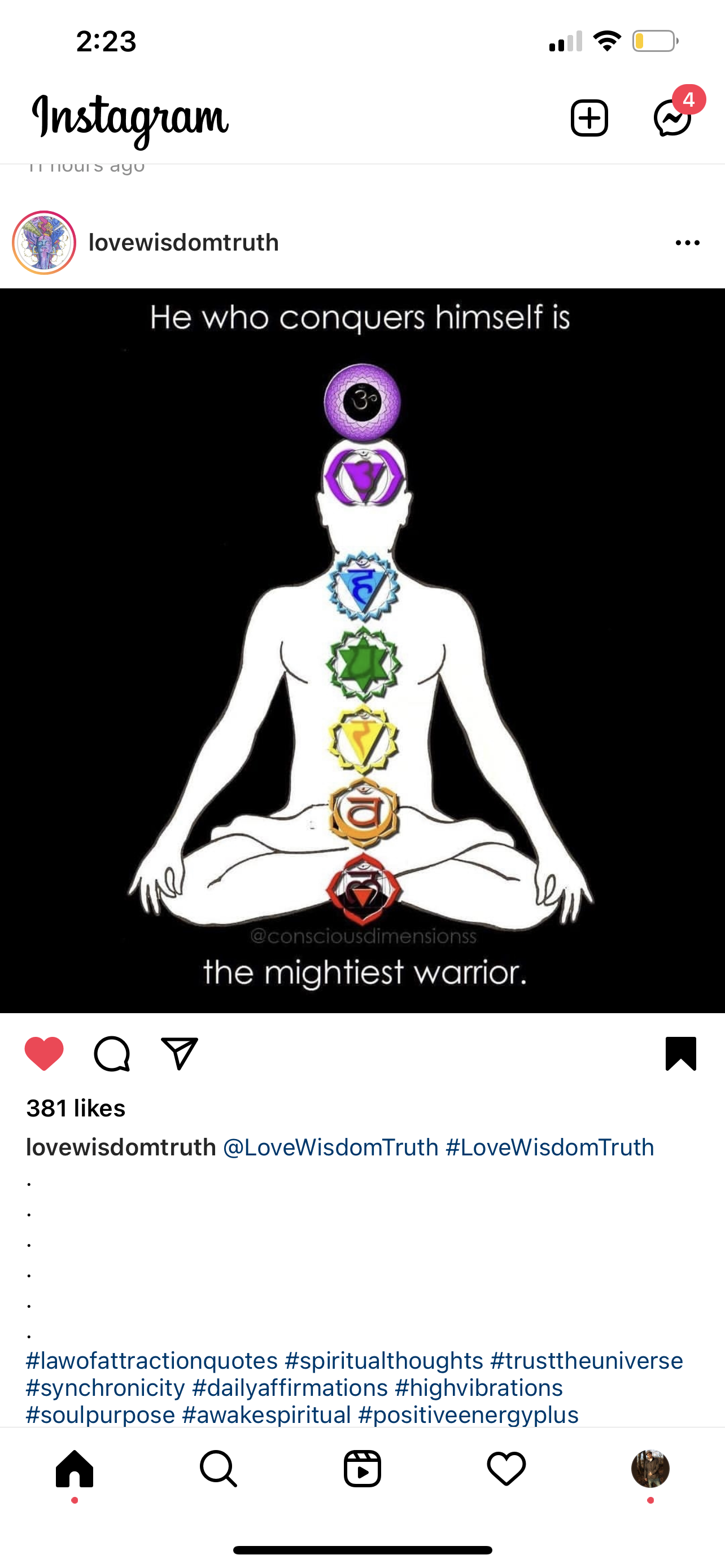Open the #soulpurpose hashtag

101,1414
